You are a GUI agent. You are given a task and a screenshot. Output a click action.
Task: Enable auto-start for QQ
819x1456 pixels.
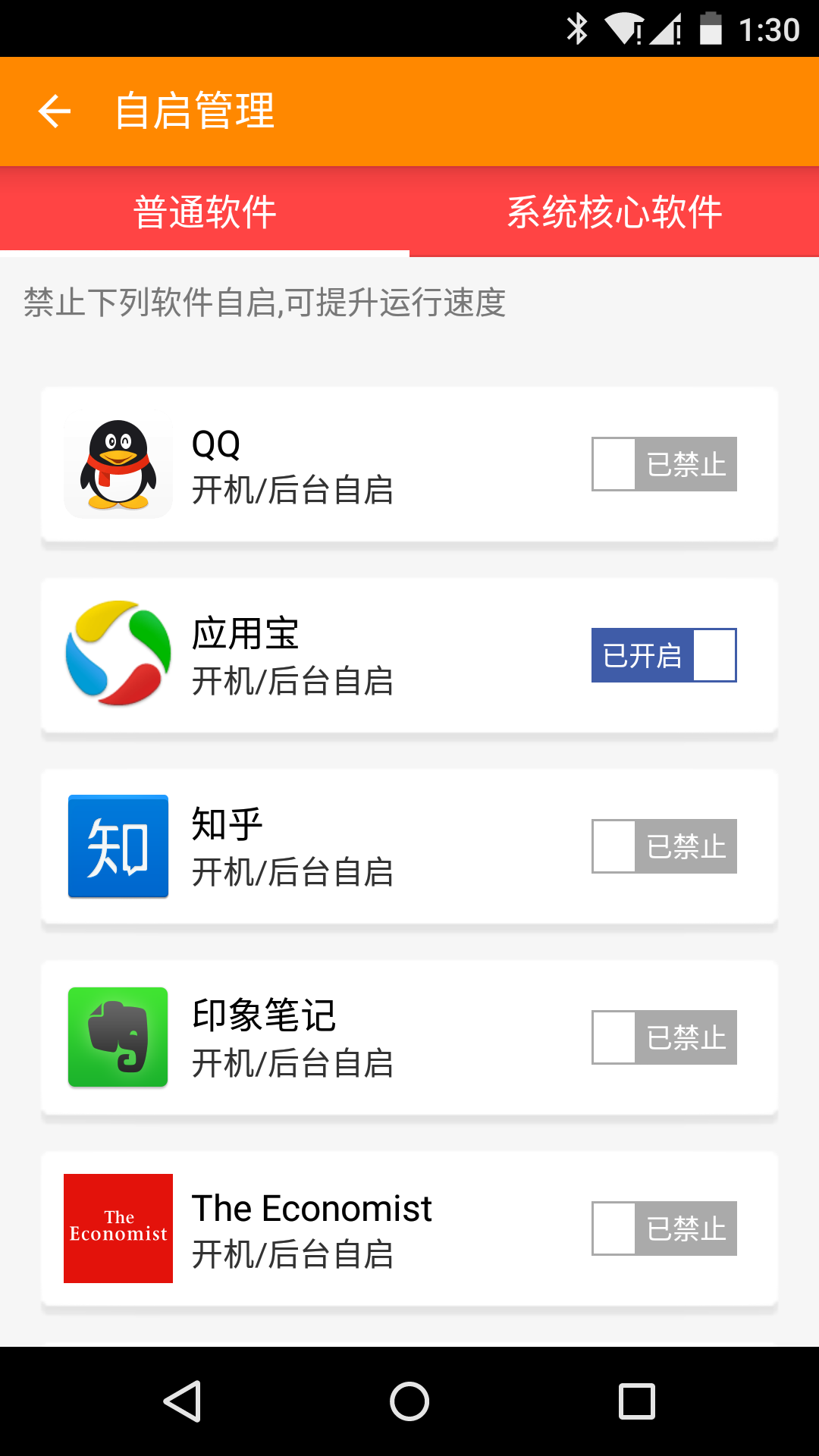(664, 464)
